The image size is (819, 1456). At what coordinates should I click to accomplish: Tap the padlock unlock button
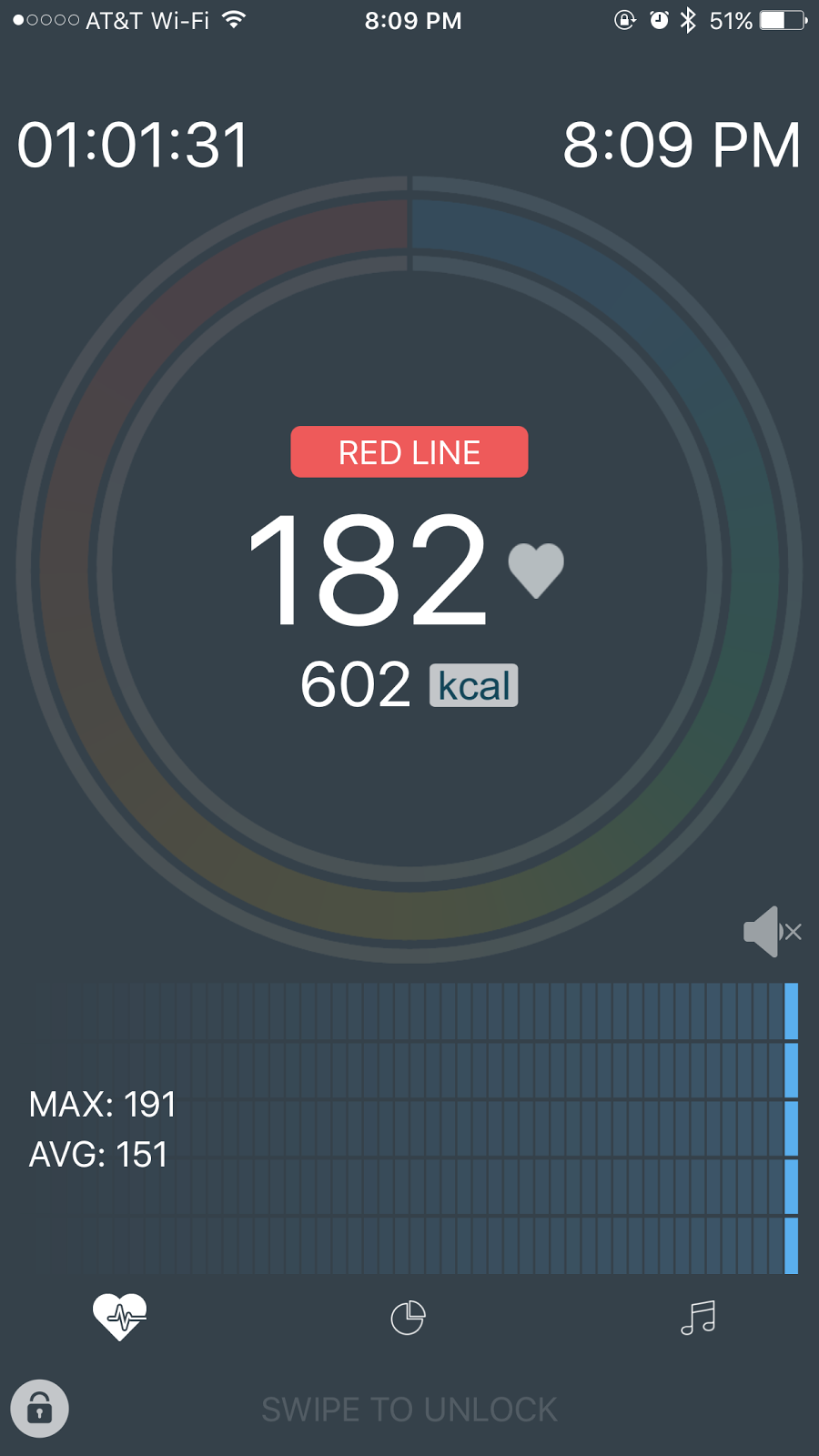click(x=39, y=1409)
